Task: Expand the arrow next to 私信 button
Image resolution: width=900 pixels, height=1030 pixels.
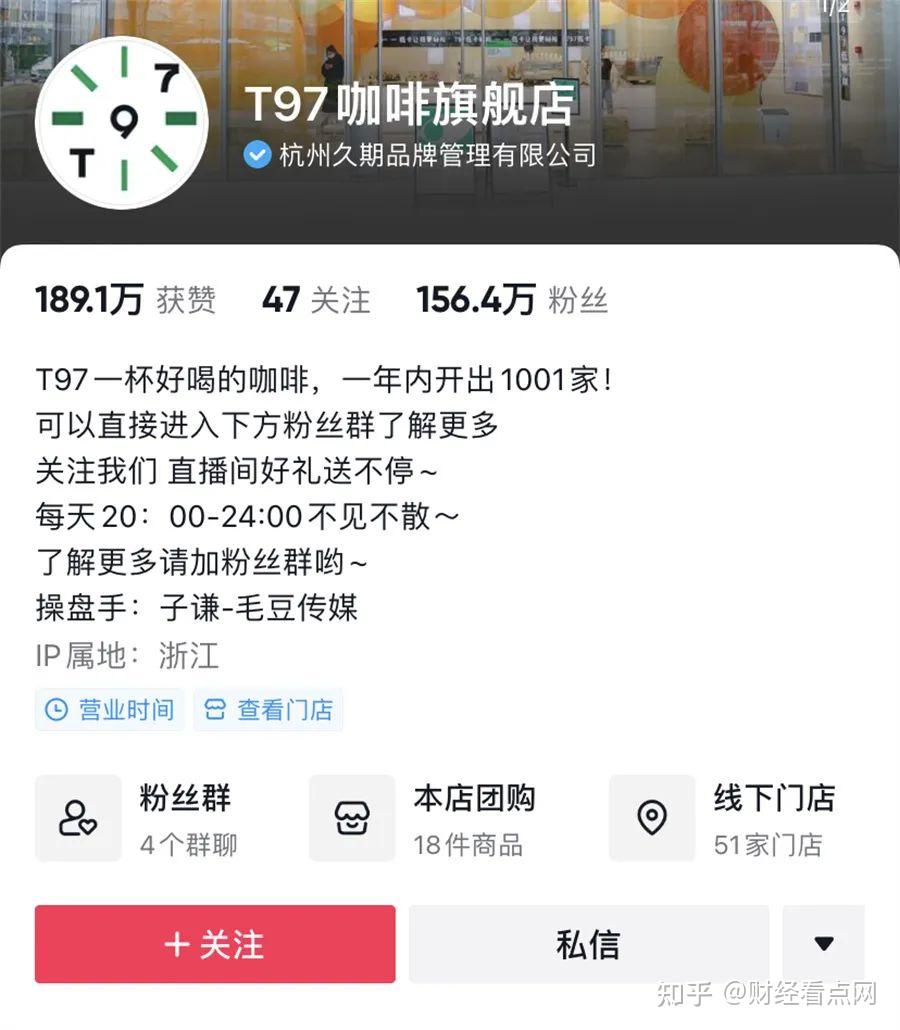Action: 823,943
